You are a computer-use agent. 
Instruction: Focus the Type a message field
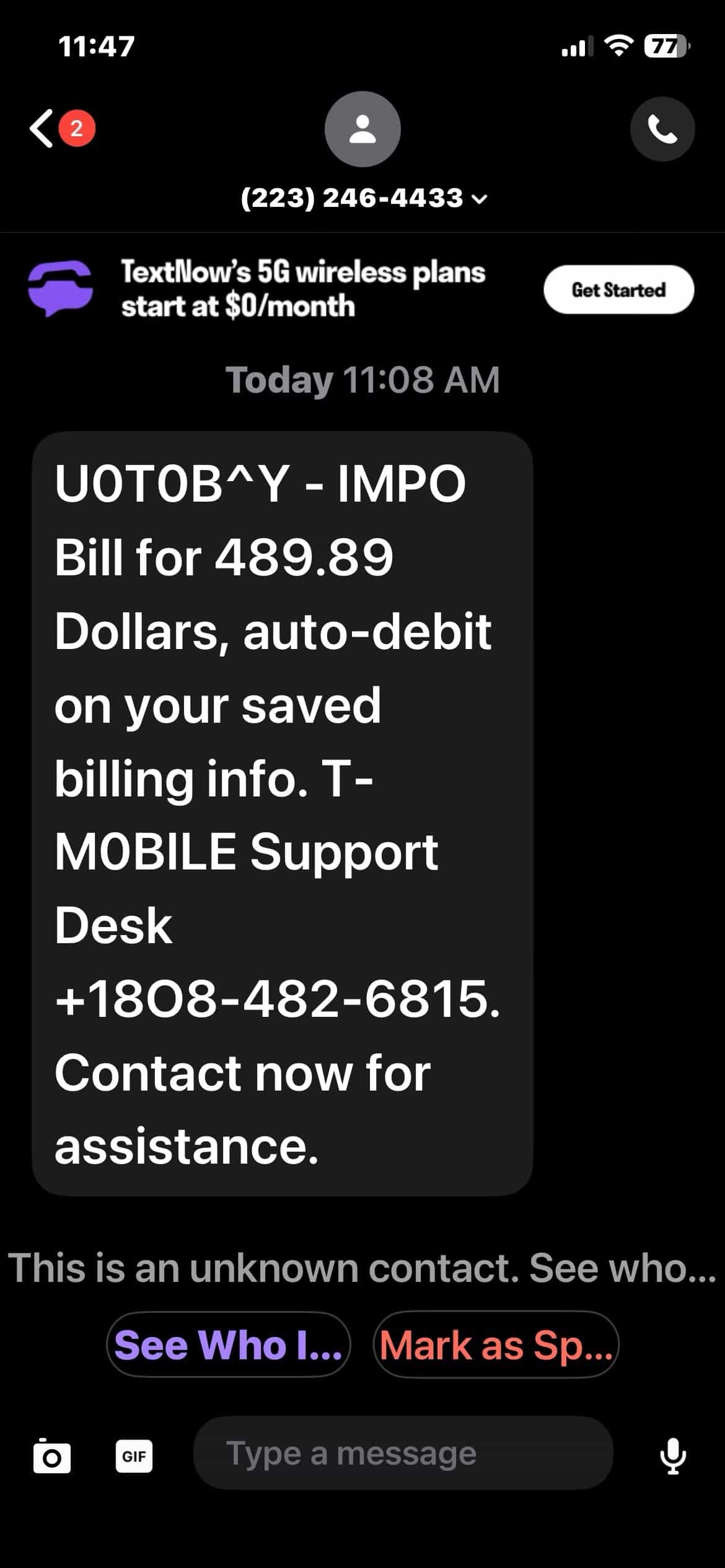tap(403, 1453)
